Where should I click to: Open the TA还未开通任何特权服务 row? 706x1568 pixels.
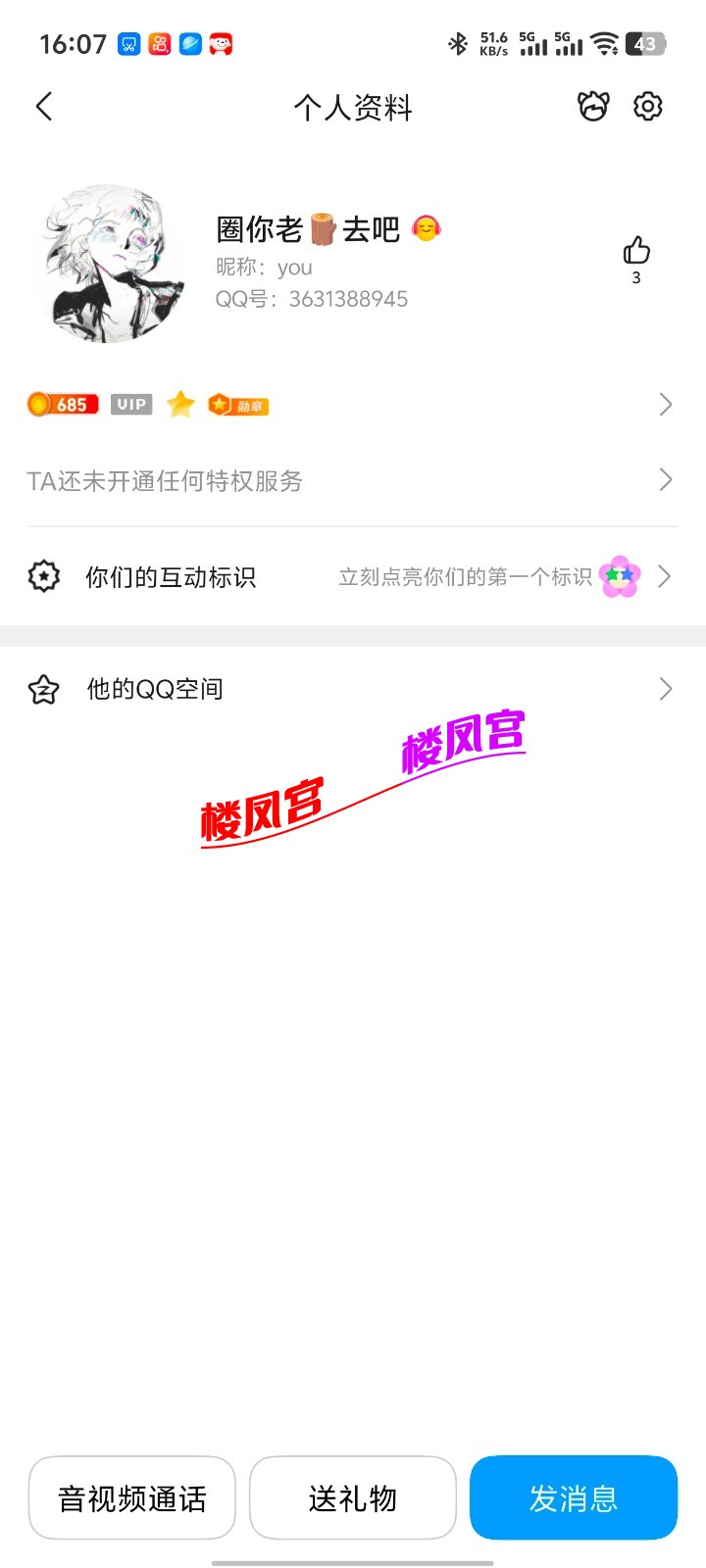coord(351,480)
